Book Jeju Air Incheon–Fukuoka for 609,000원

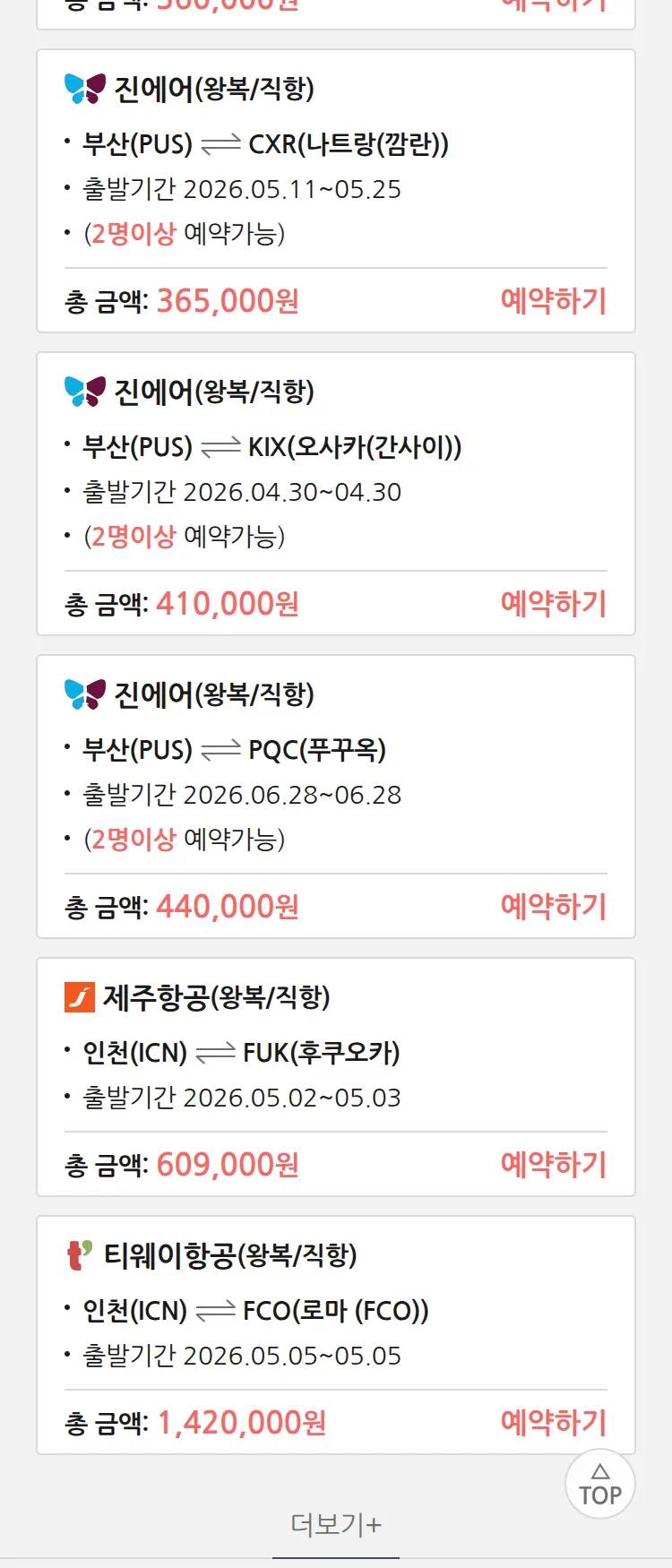click(x=553, y=1165)
